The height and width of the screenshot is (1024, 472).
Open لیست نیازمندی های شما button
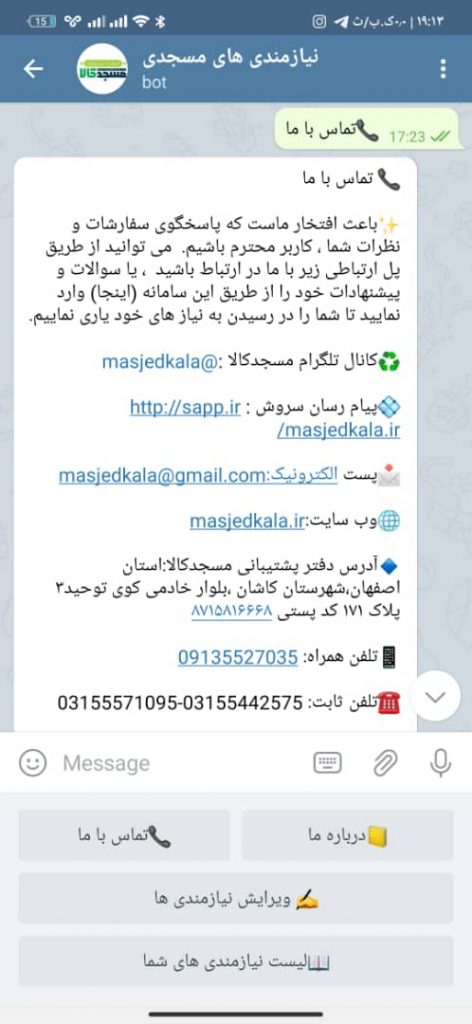[236, 961]
